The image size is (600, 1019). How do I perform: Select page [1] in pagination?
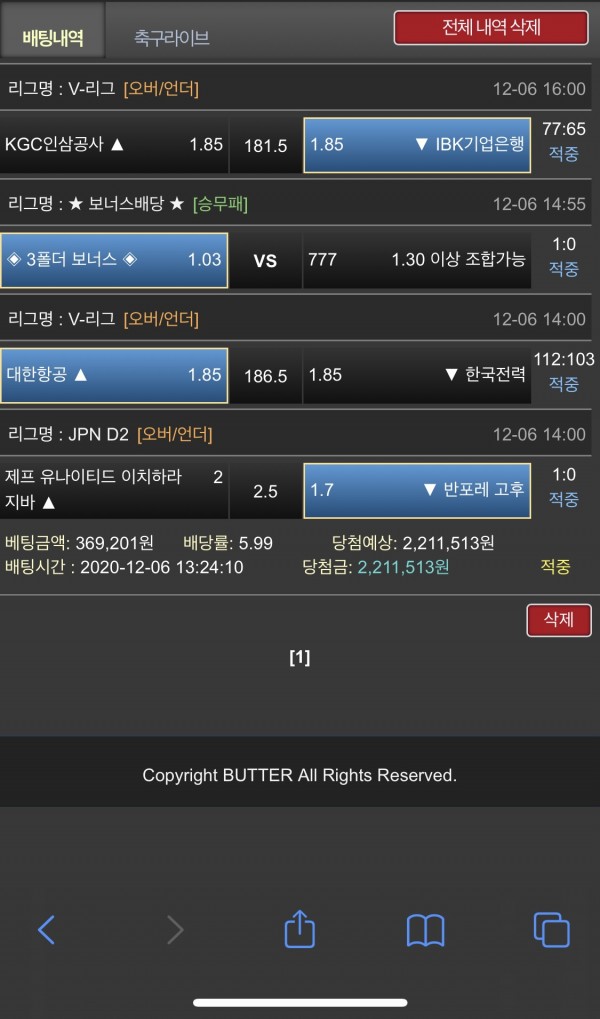tap(300, 658)
